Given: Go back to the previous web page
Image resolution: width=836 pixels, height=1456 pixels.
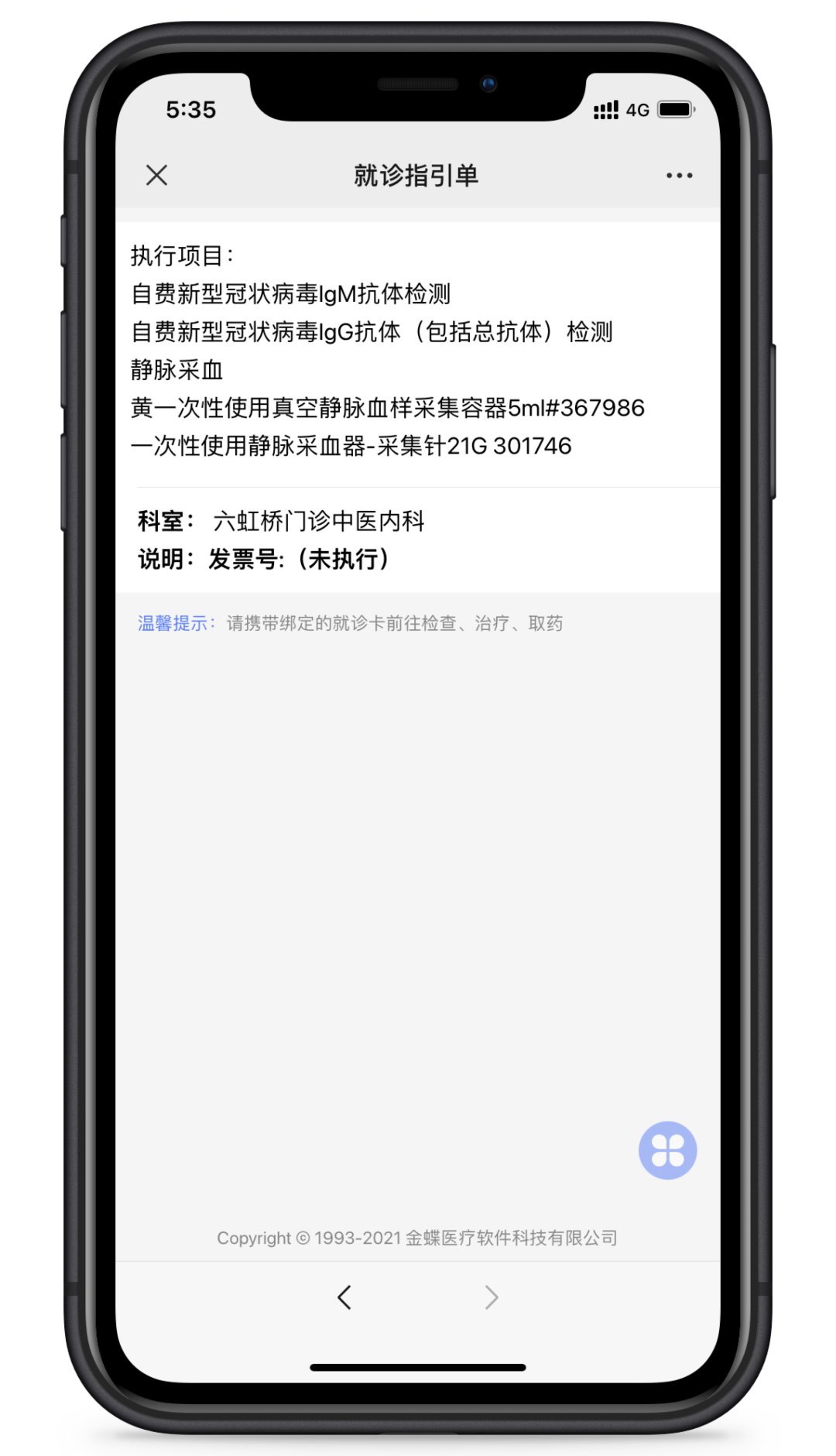Looking at the screenshot, I should point(344,1297).
